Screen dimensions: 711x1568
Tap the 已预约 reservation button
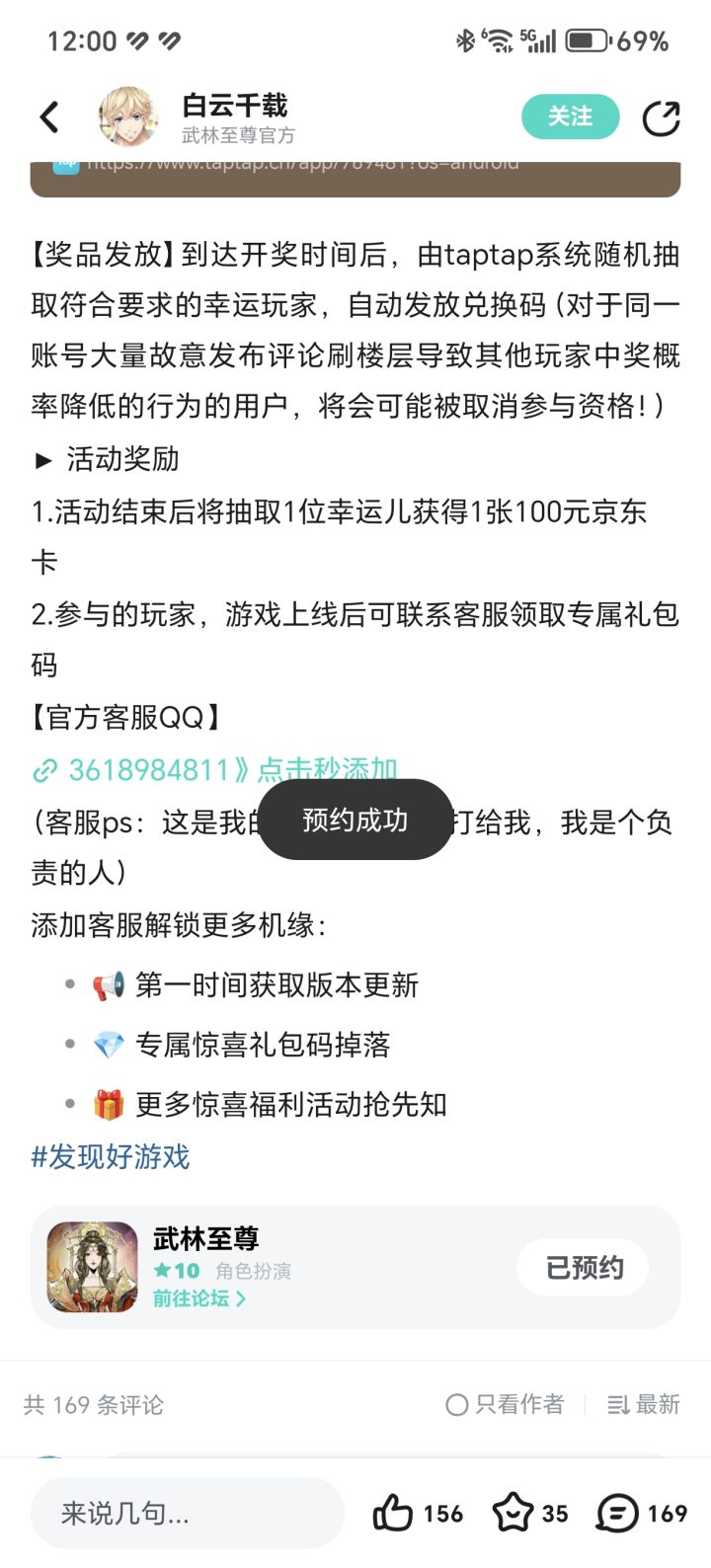point(584,1267)
